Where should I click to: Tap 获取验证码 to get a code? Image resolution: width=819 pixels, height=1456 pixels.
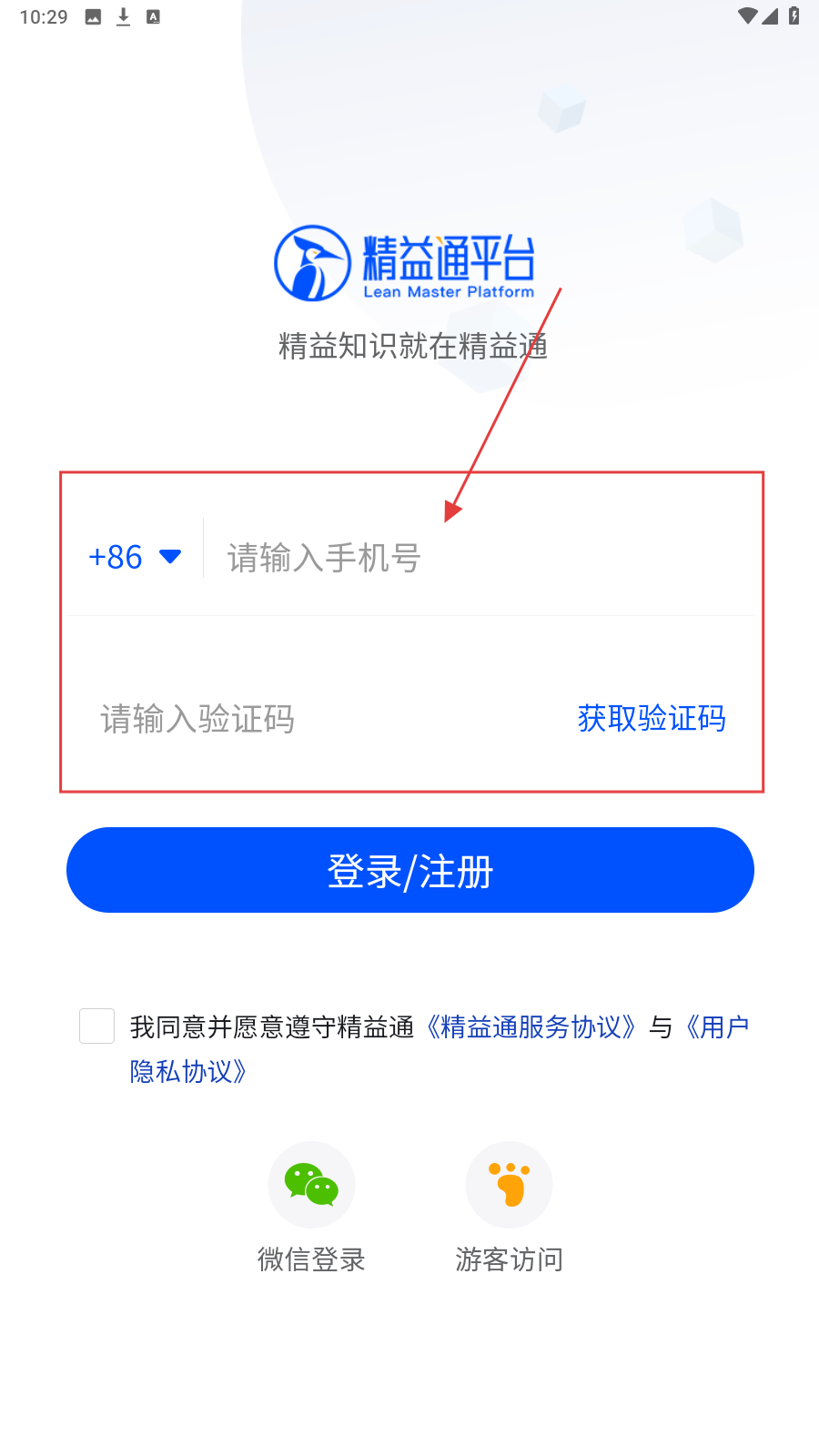point(652,719)
